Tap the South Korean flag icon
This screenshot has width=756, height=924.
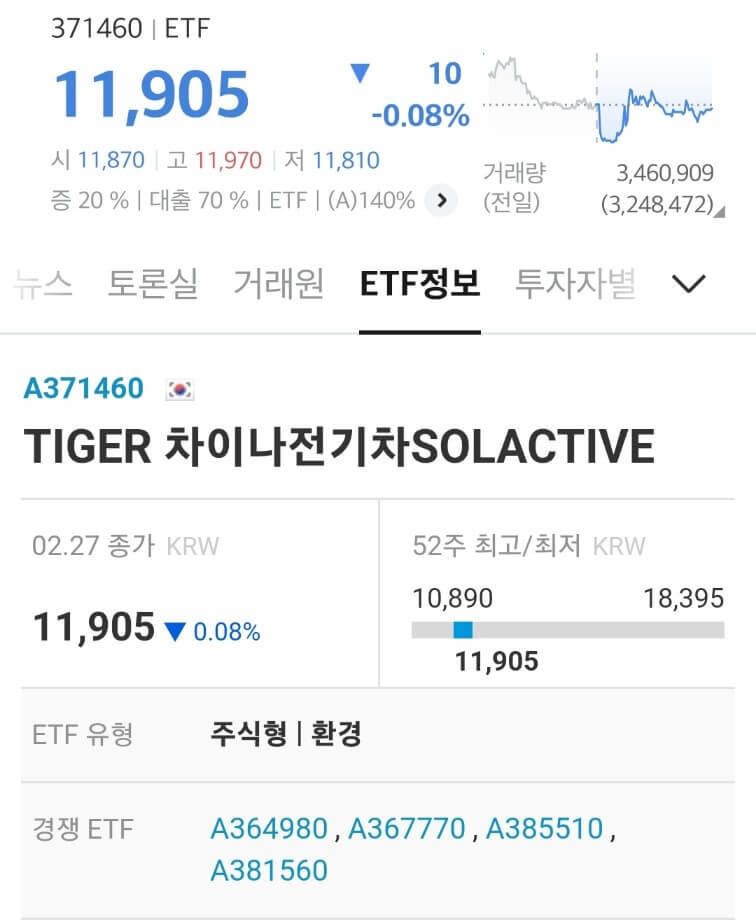[x=177, y=389]
